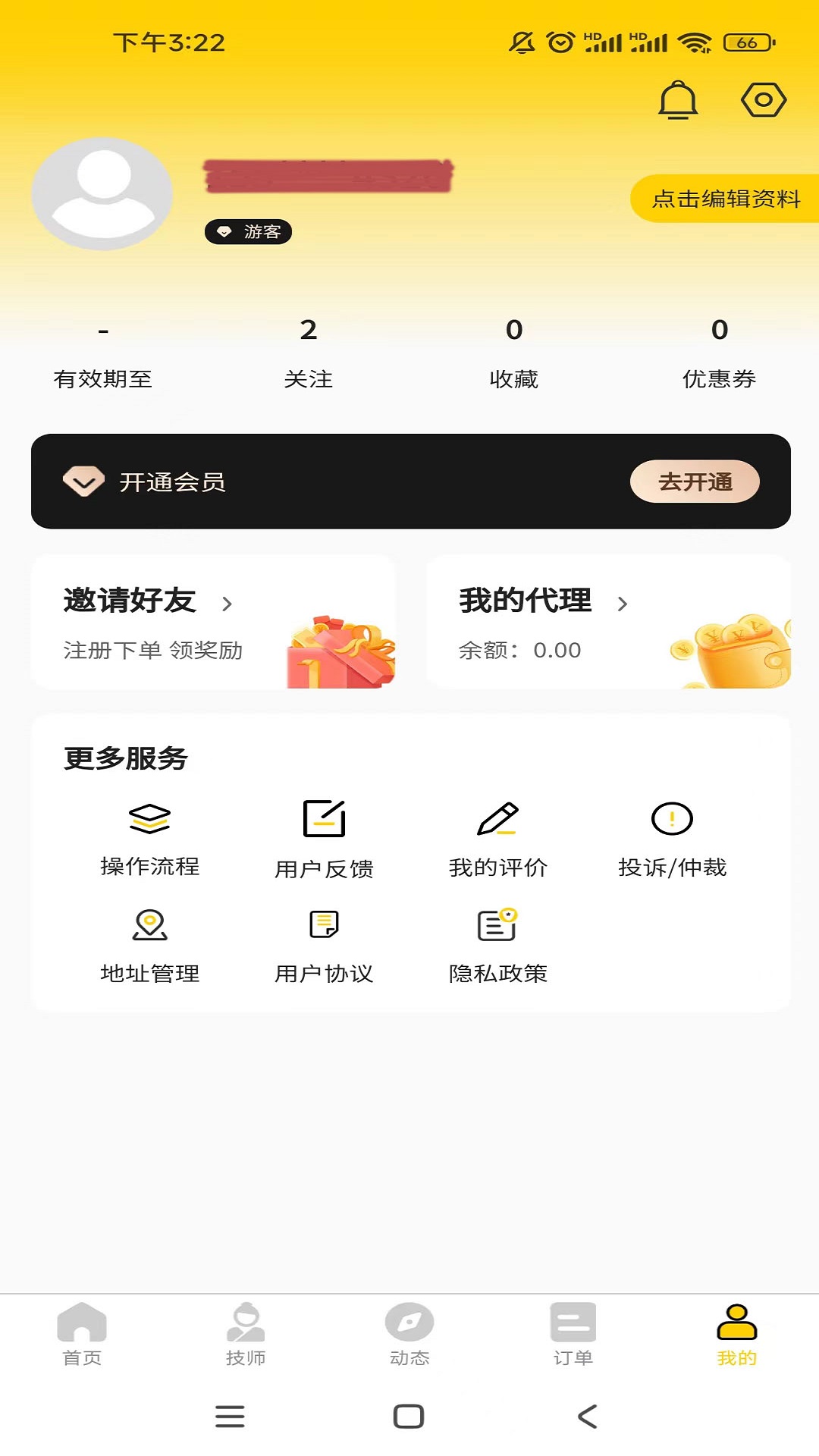This screenshot has height=1456, width=819.
Task: Open 地址管理 address management
Action: click(150, 944)
